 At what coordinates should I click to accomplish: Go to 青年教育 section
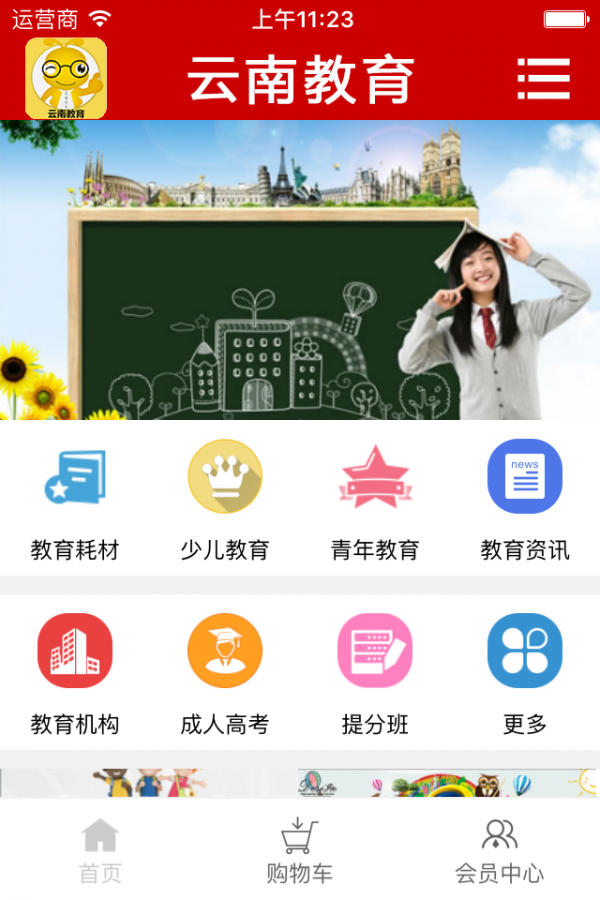(x=375, y=500)
